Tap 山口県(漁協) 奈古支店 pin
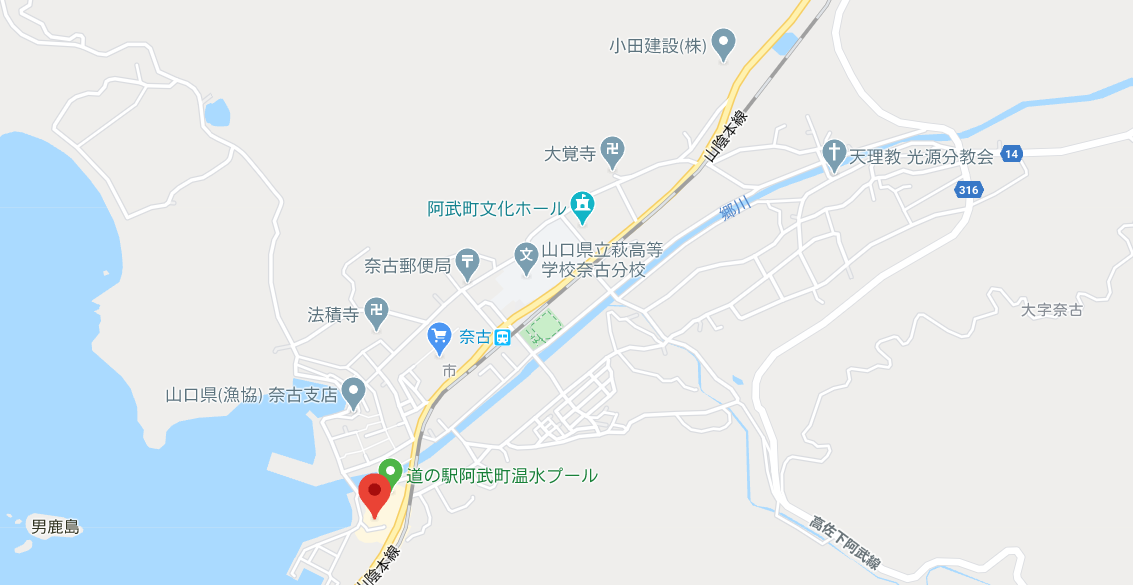This screenshot has width=1133, height=585. pos(352,393)
